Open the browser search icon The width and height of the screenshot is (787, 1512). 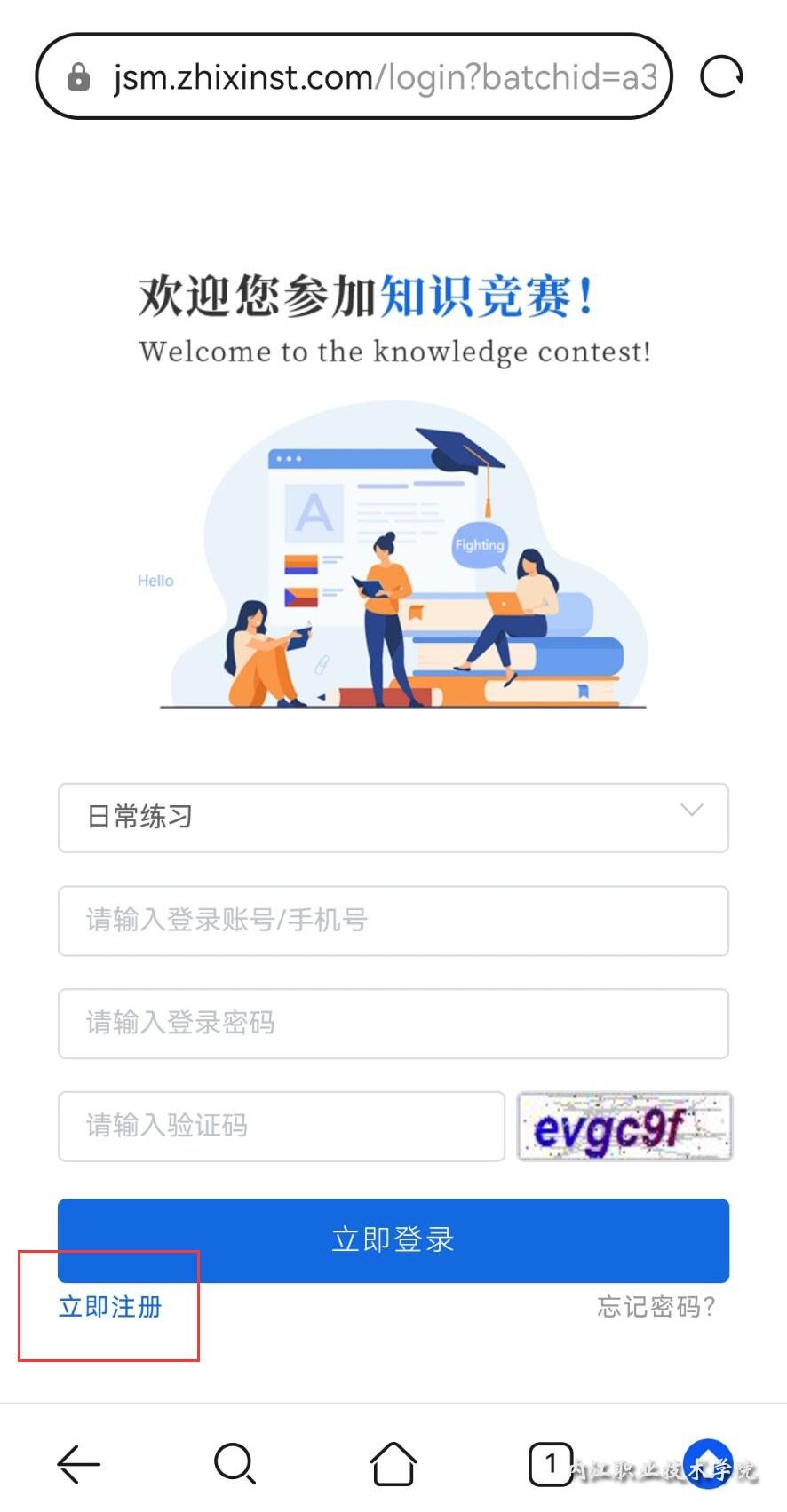235,1464
